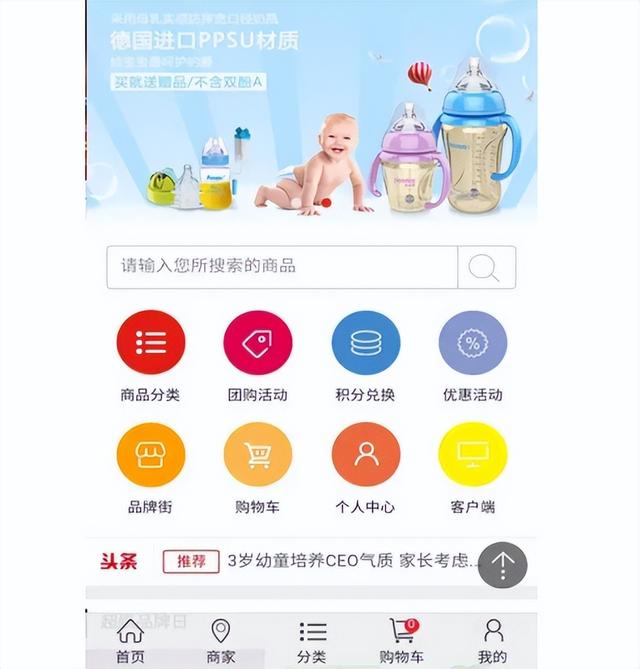Open 个人中心 personal center
The image size is (640, 669).
[x=365, y=455]
